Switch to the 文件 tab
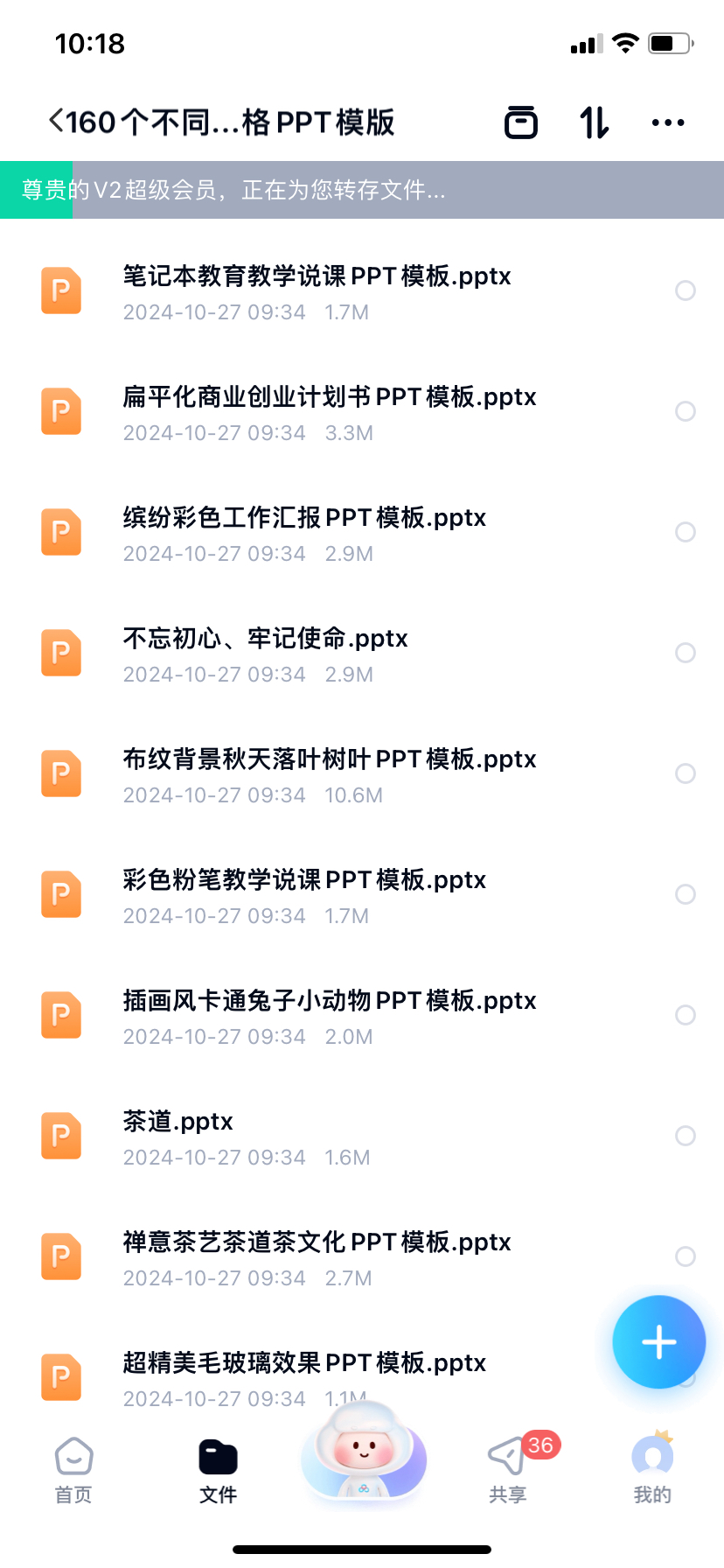Screen dimensions: 724x1568 click(218, 1470)
